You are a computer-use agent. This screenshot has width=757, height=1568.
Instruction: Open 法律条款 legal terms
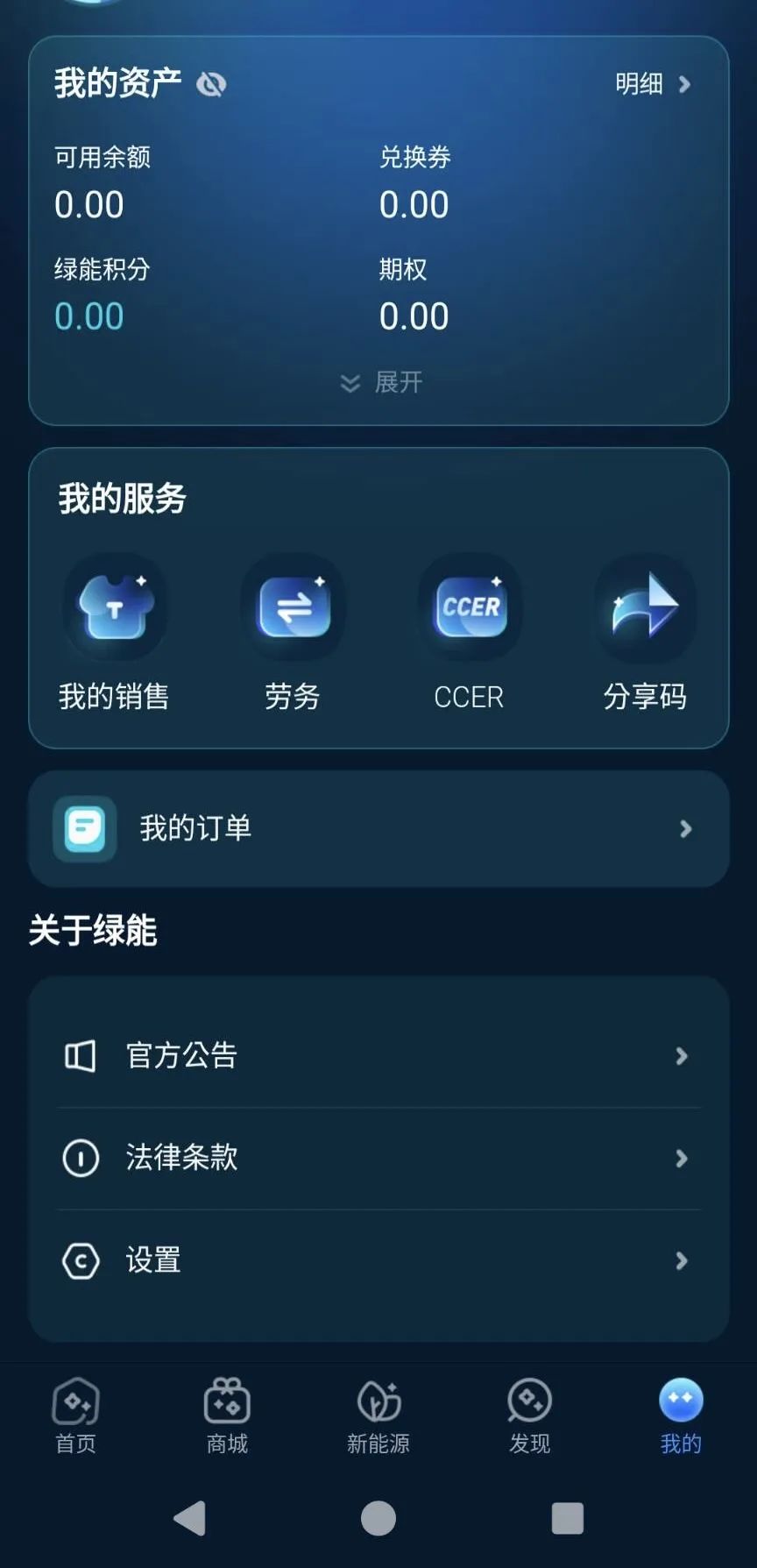[x=180, y=1157]
